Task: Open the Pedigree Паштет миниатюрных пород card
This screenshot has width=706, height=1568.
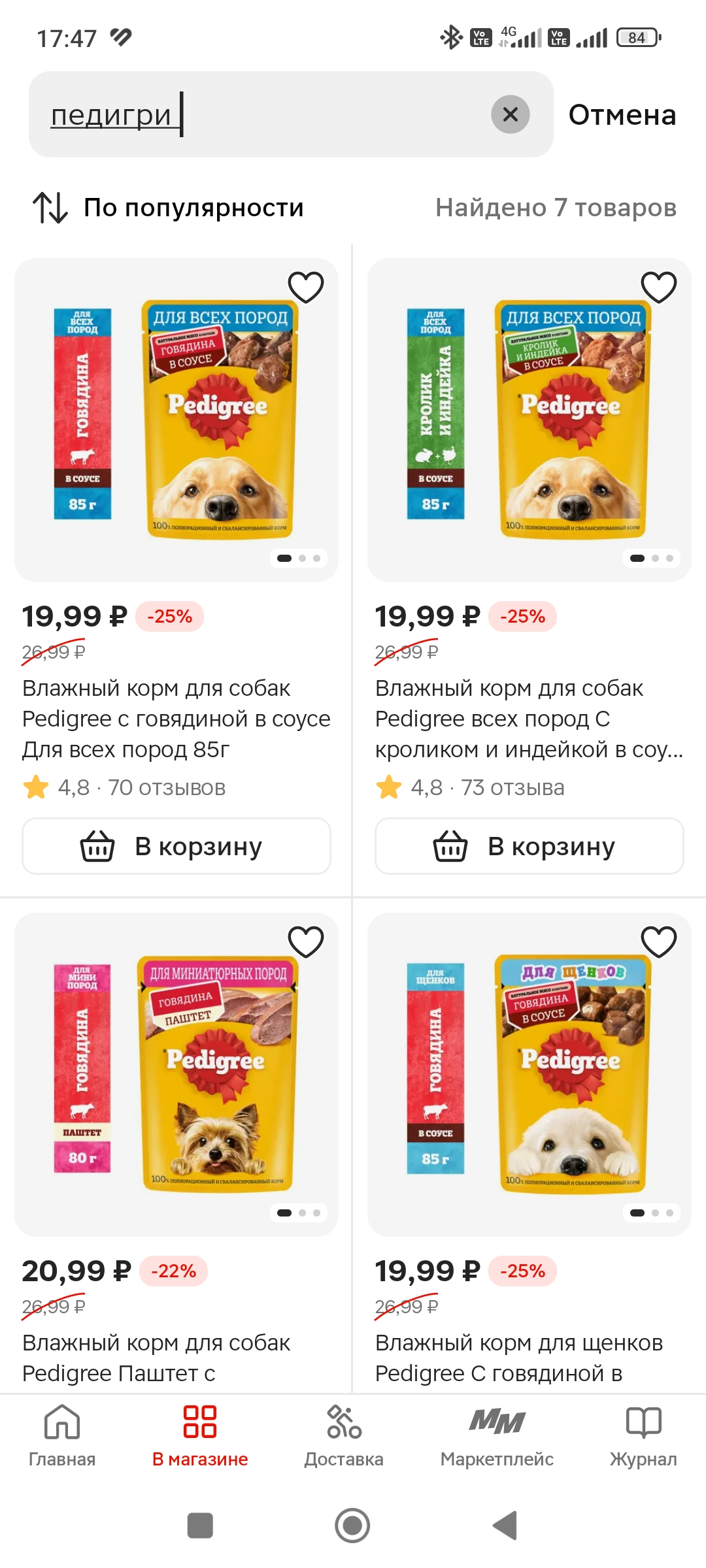Action: point(176,1074)
